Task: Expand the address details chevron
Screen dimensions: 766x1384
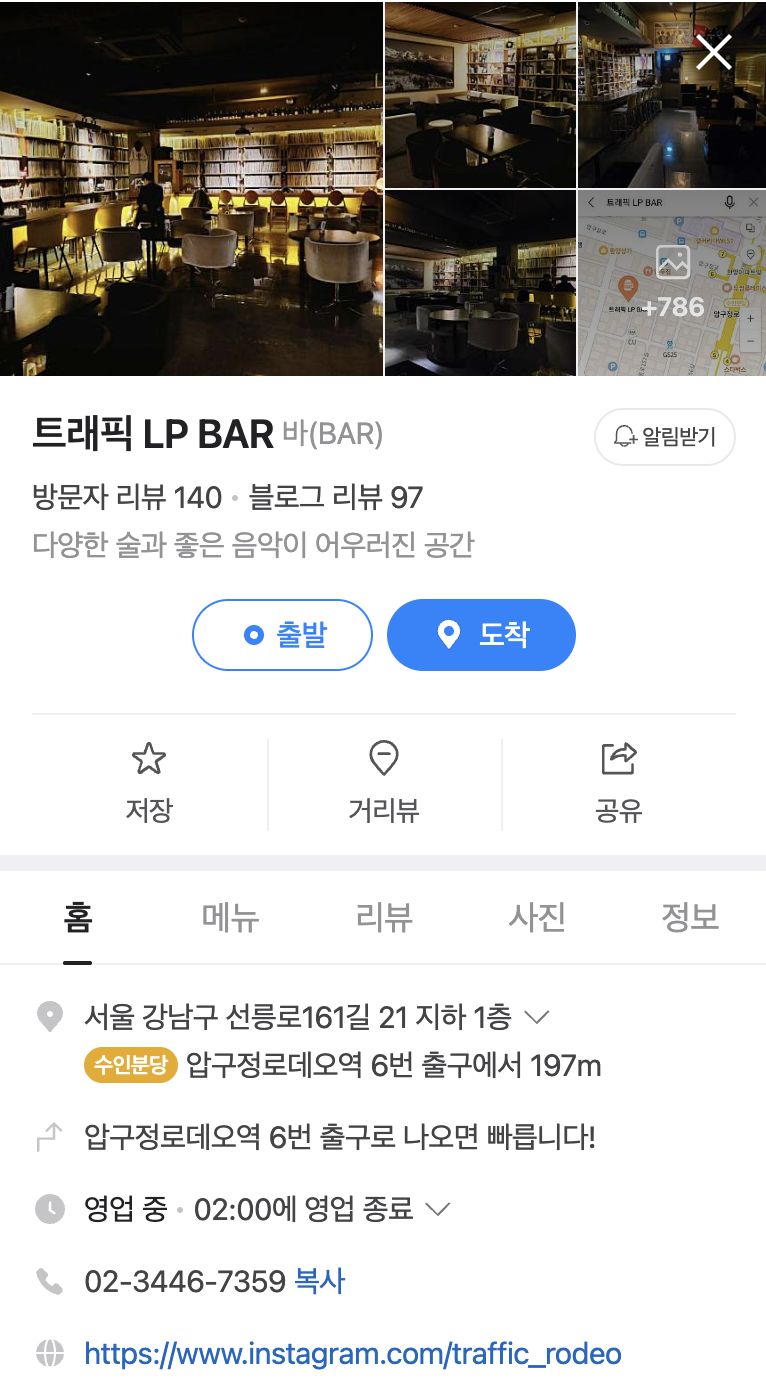Action: click(537, 1018)
